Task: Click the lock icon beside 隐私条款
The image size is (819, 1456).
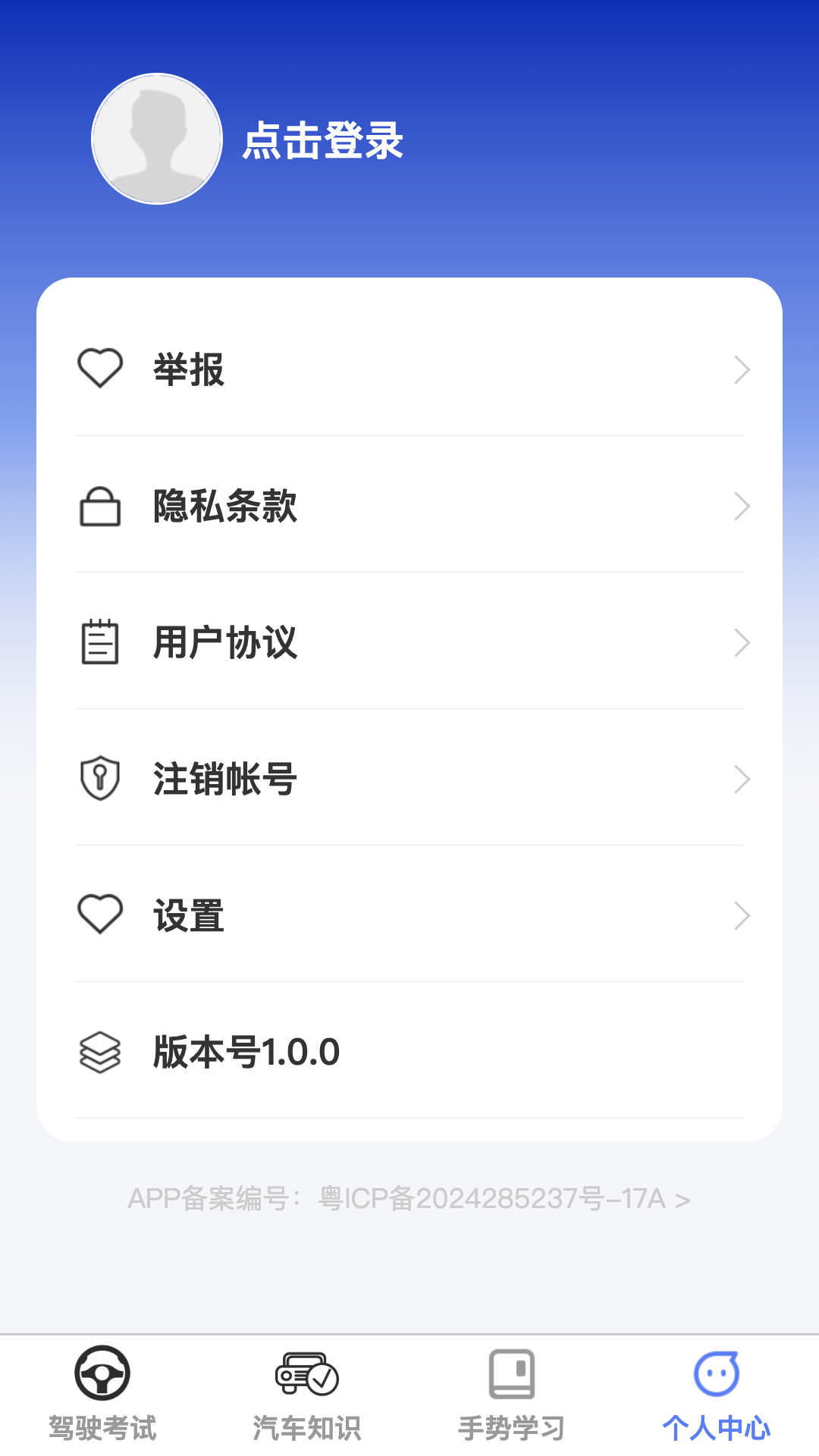Action: [x=99, y=506]
